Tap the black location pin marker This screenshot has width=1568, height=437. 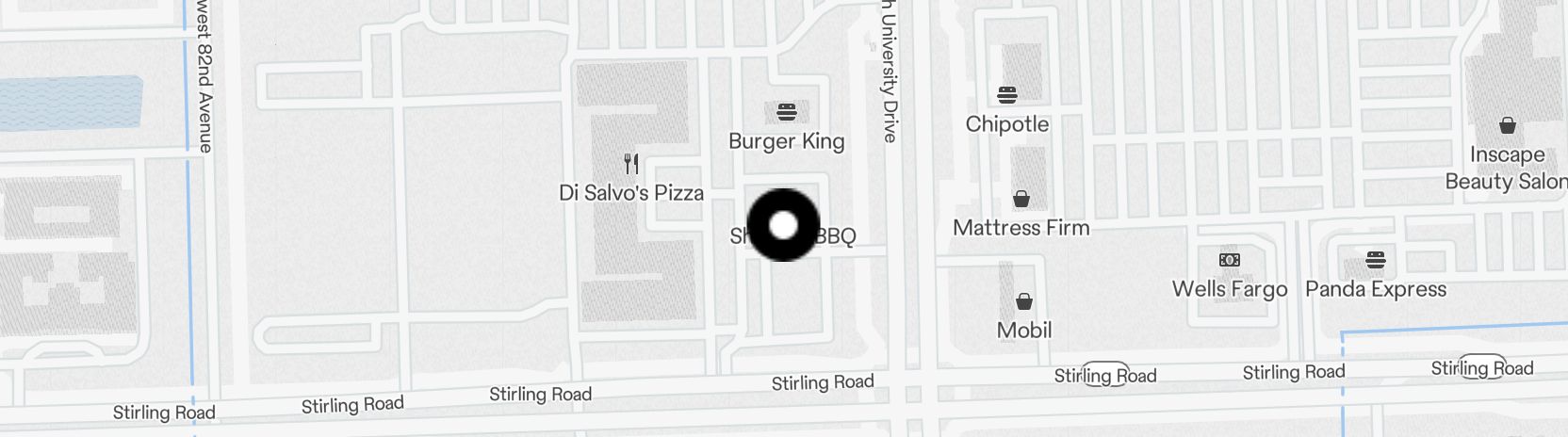tap(783, 225)
